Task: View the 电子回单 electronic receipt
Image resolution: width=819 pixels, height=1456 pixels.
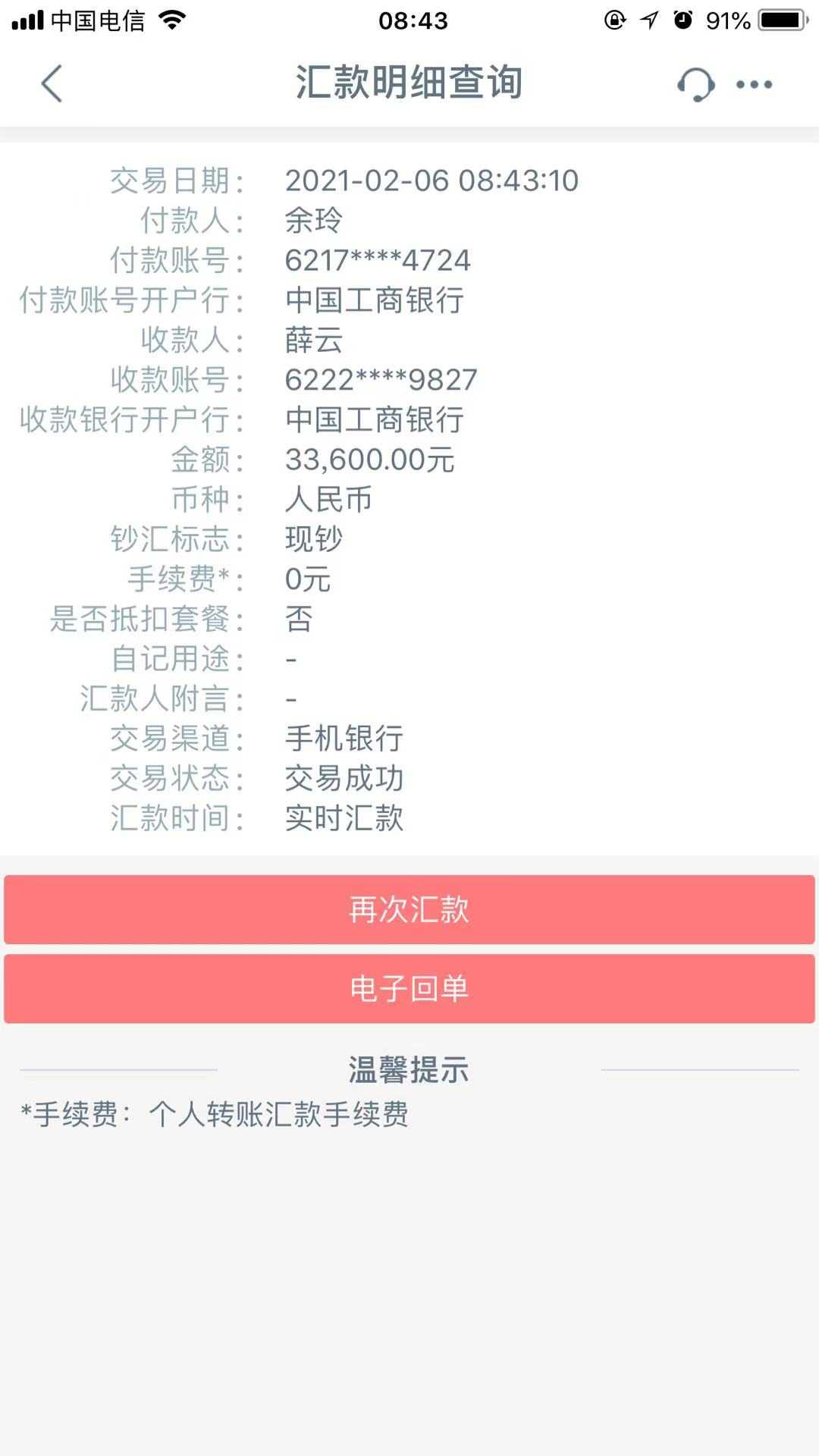Action: pyautogui.click(x=409, y=988)
